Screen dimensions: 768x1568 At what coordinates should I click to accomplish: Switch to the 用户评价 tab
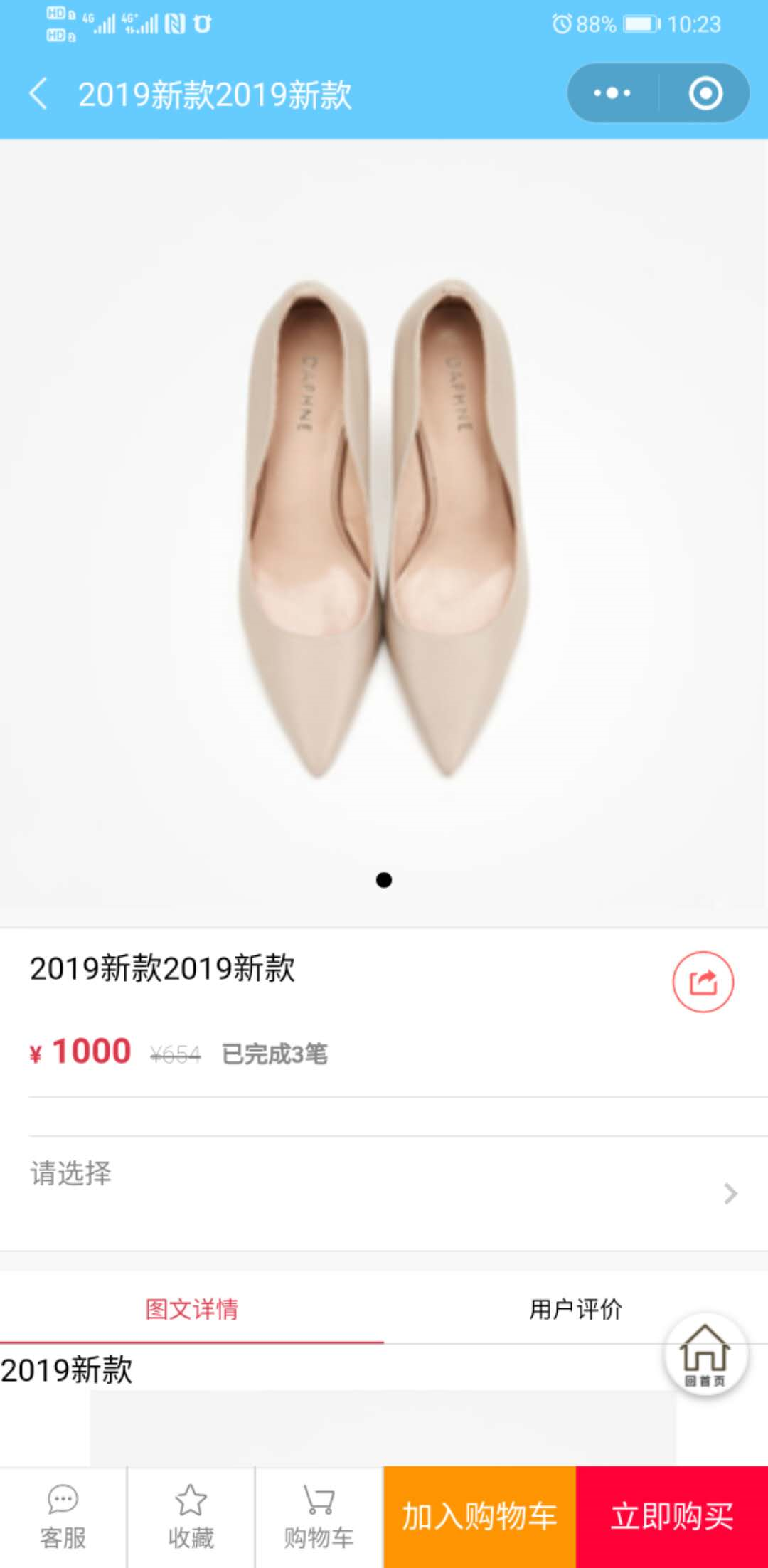point(575,1309)
